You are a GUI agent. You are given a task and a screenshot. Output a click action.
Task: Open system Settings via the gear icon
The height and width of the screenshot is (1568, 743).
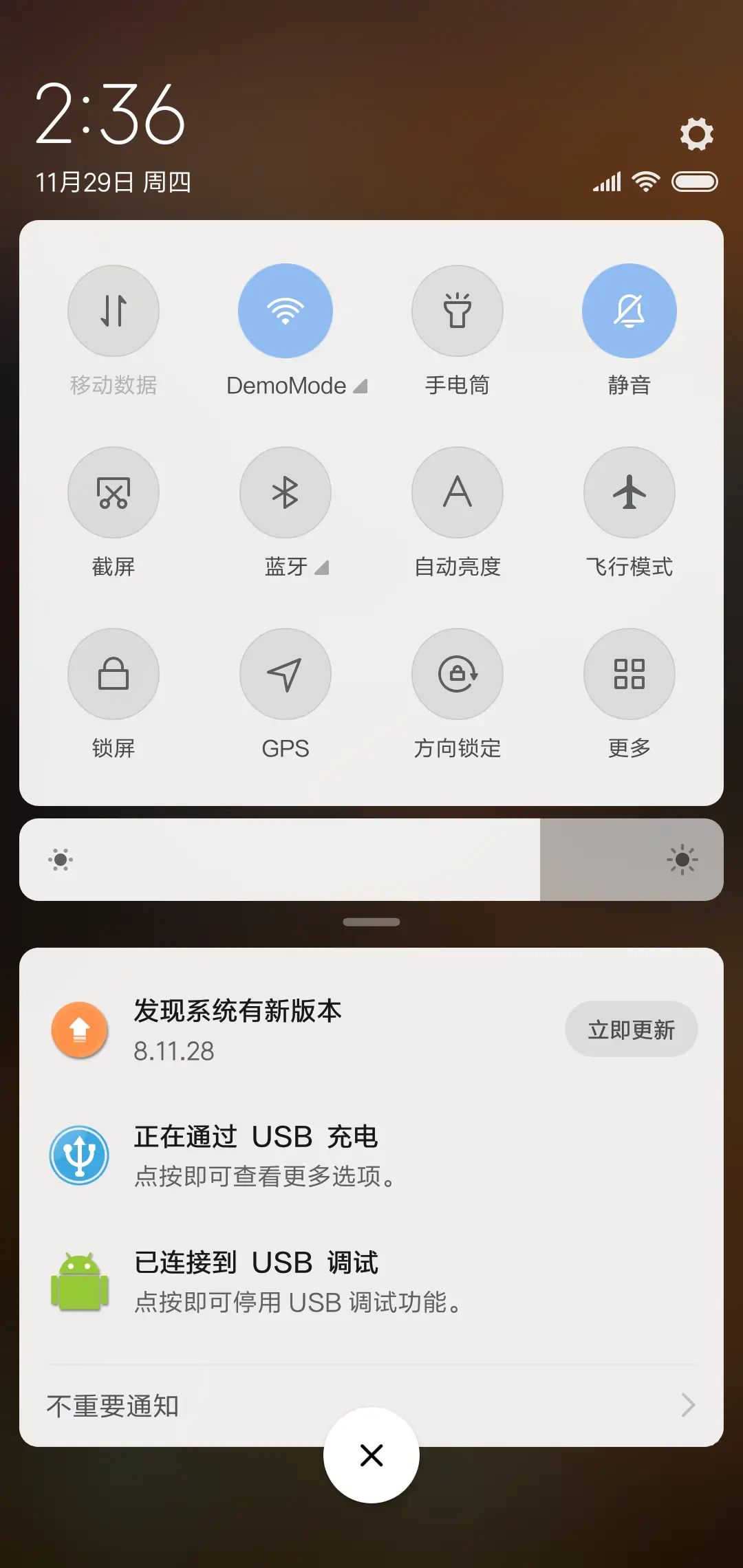pyautogui.click(x=697, y=133)
